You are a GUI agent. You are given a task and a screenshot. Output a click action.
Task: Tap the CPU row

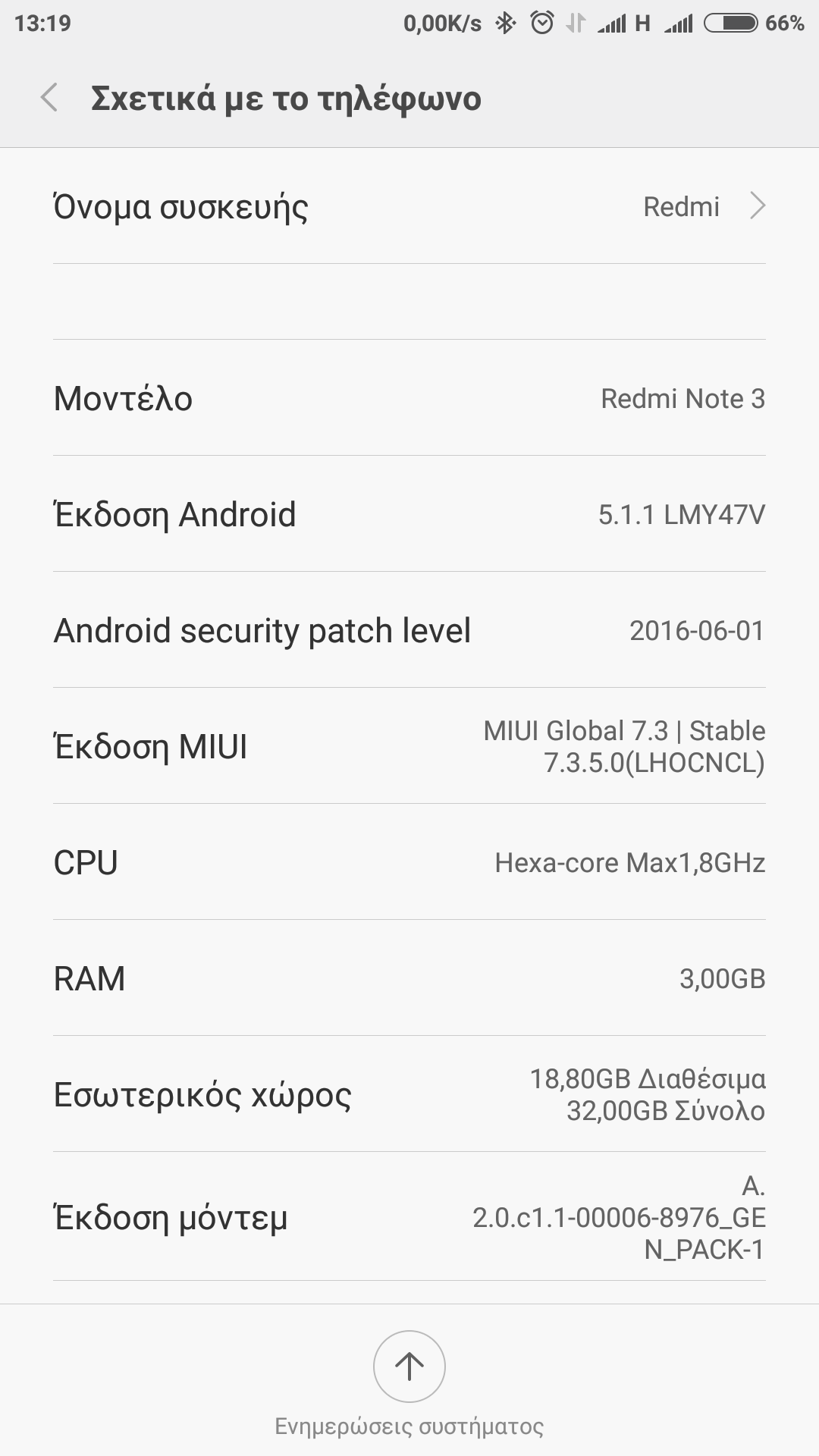pyautogui.click(x=409, y=862)
